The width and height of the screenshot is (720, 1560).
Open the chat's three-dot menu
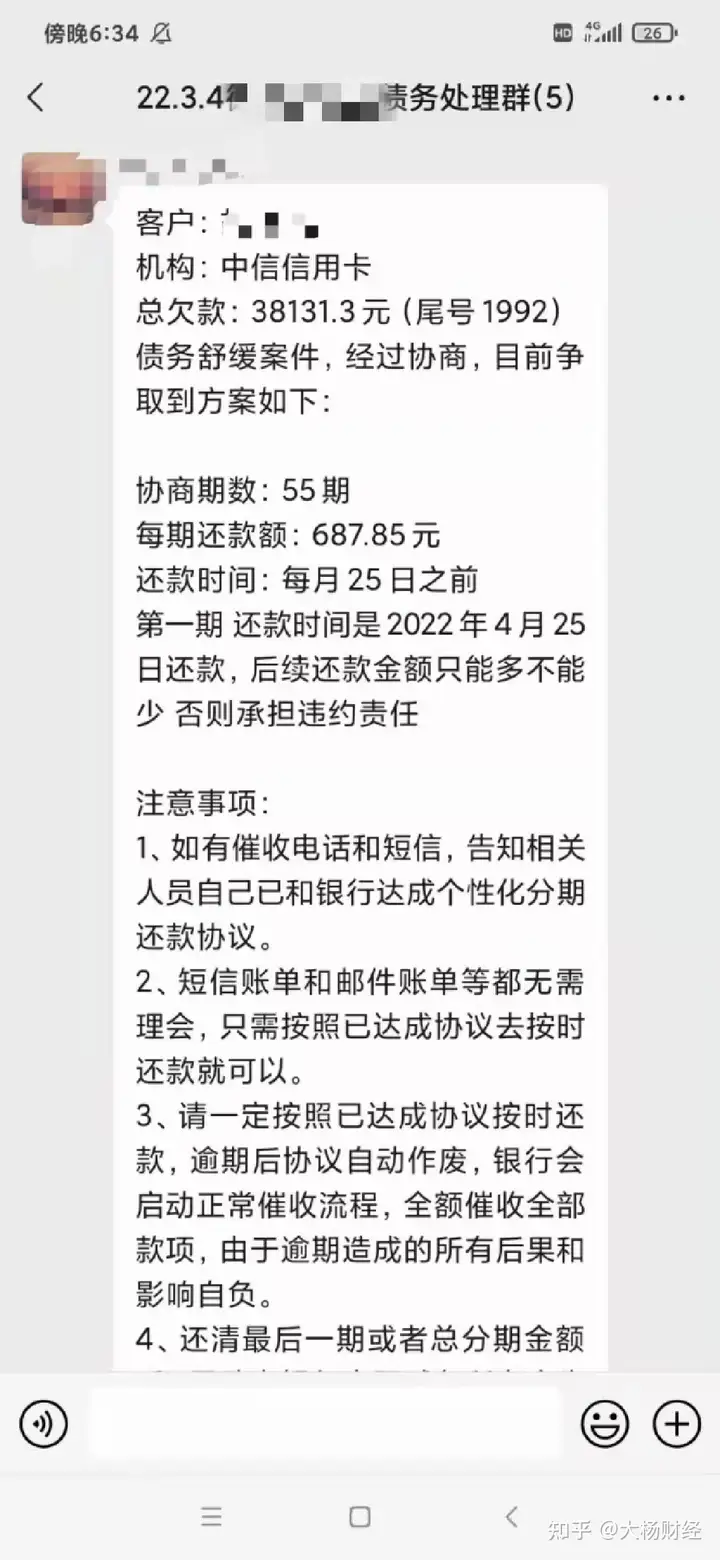click(667, 98)
